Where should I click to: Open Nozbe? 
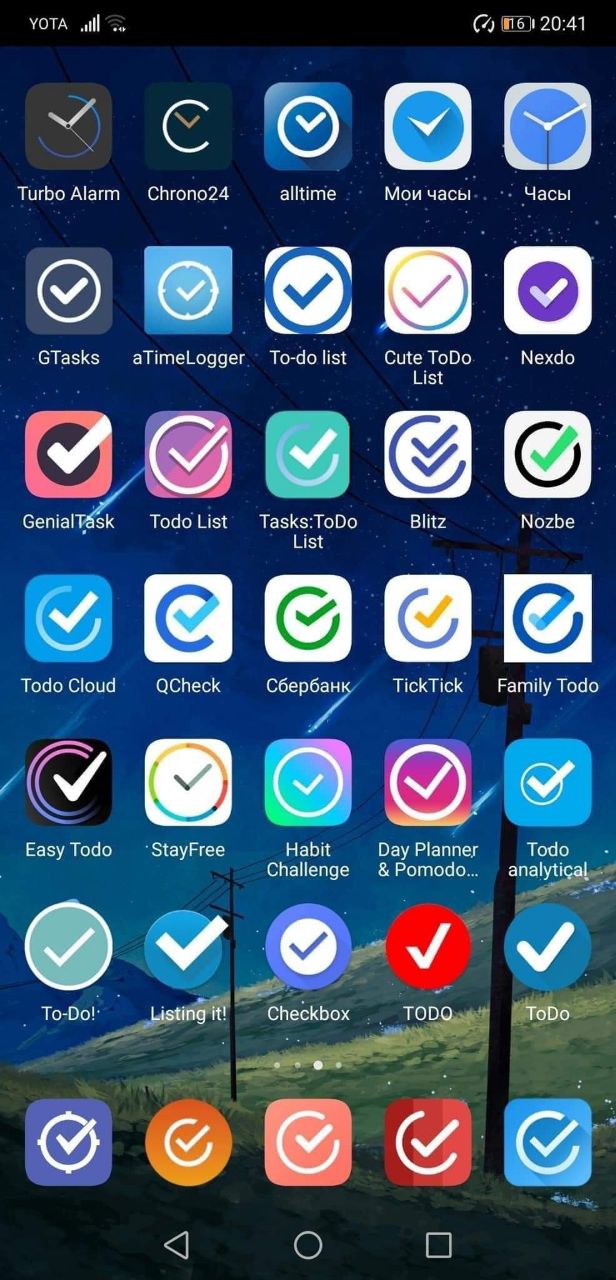(548, 455)
